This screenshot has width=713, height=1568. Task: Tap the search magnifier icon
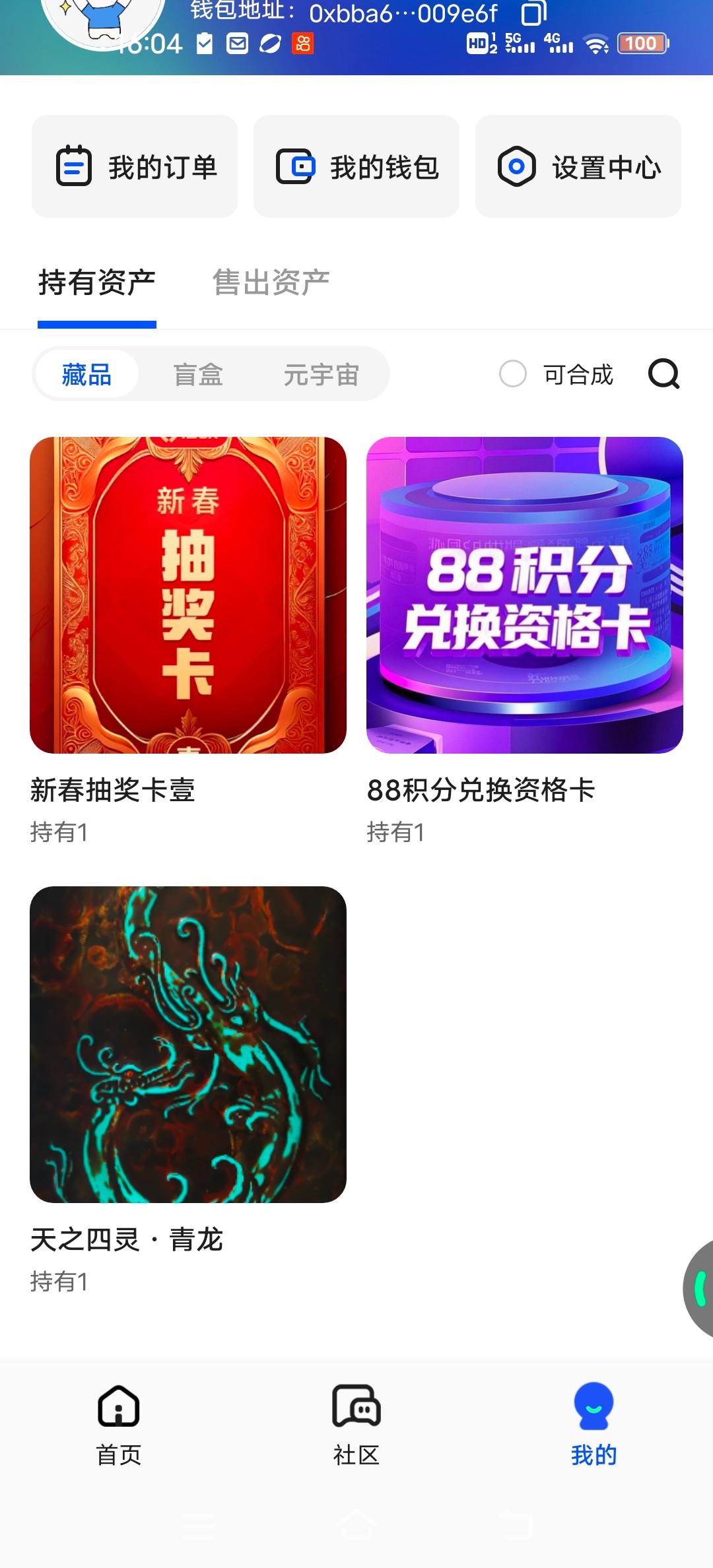point(663,374)
